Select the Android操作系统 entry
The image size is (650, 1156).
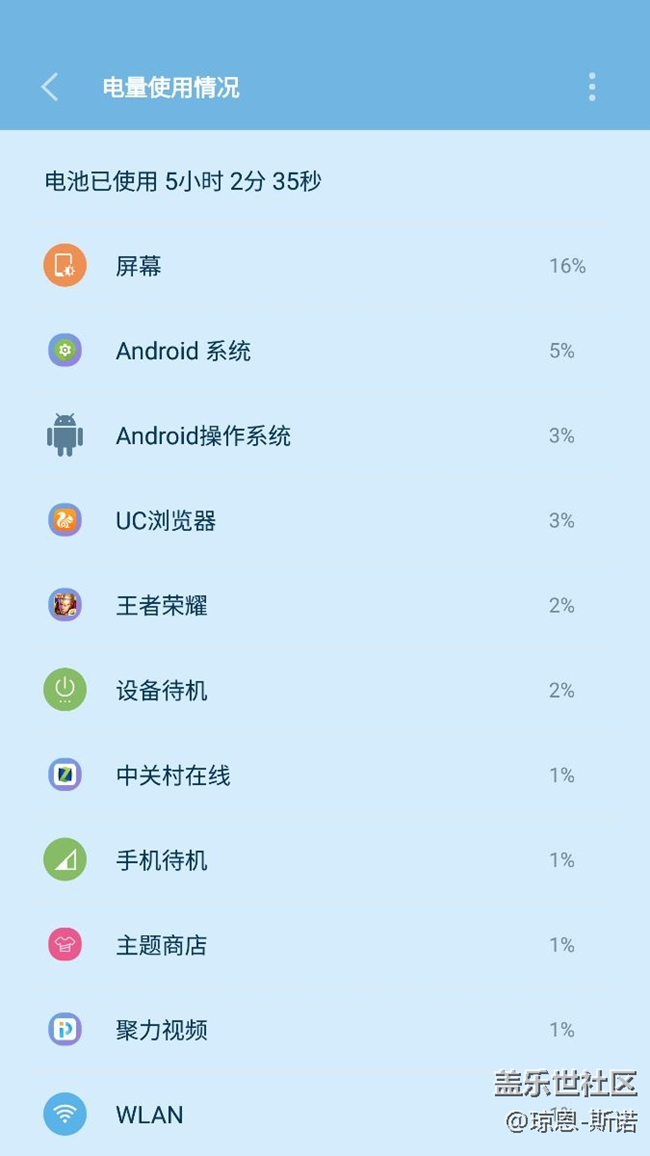click(325, 435)
